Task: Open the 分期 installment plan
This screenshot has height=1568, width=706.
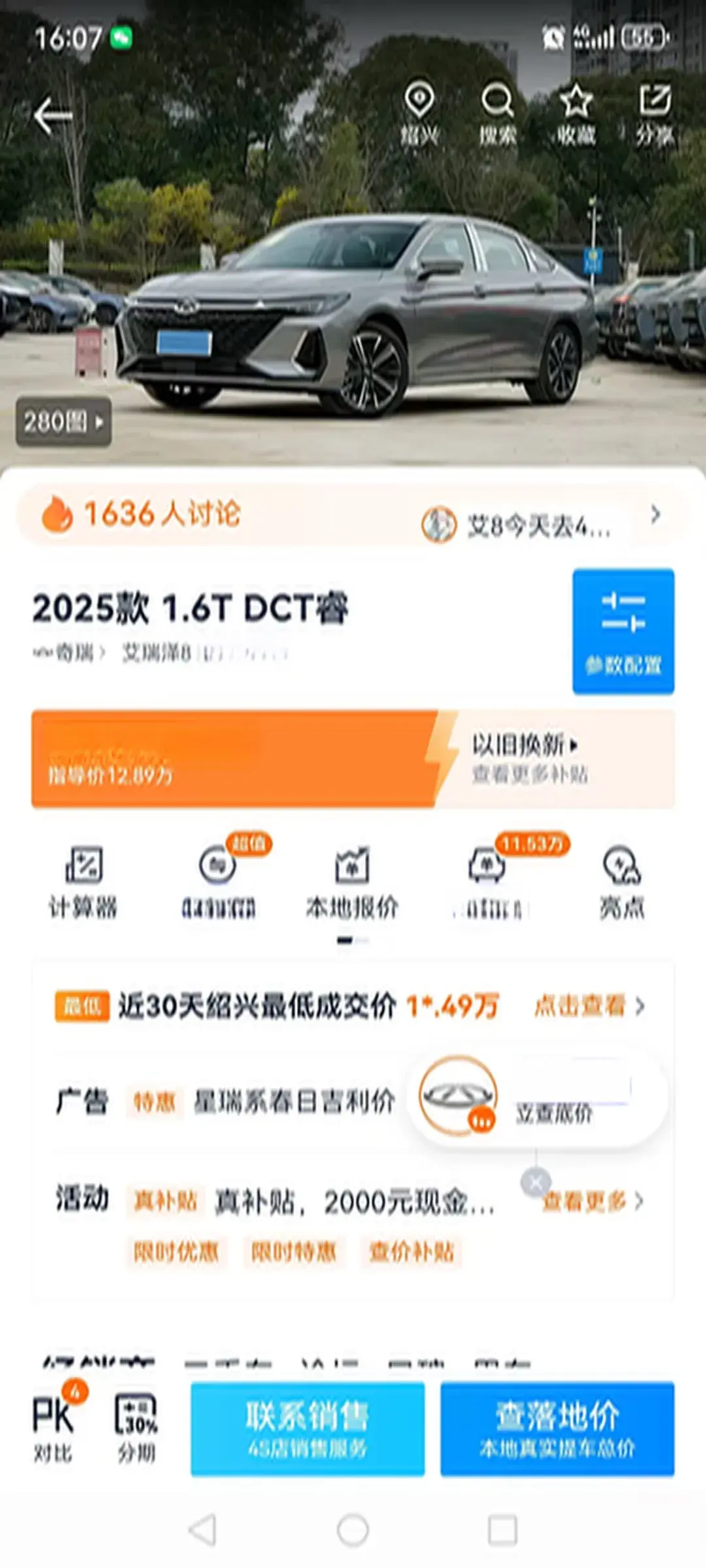Action: [x=137, y=1429]
